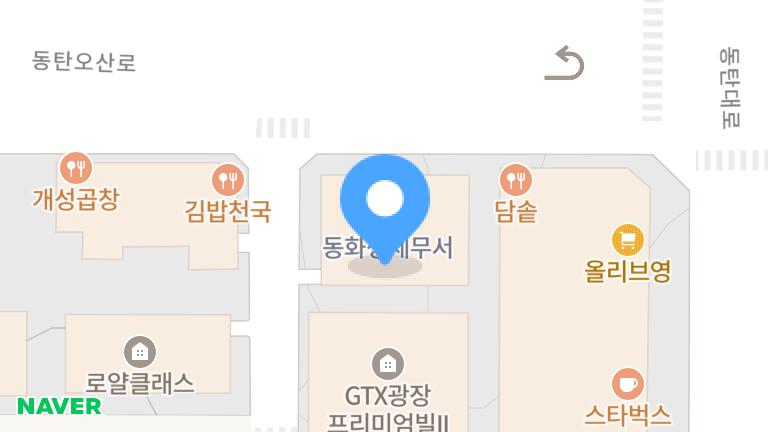Select the 로얄클래스 building marker
Viewport: 768px width, 432px height.
point(140,352)
